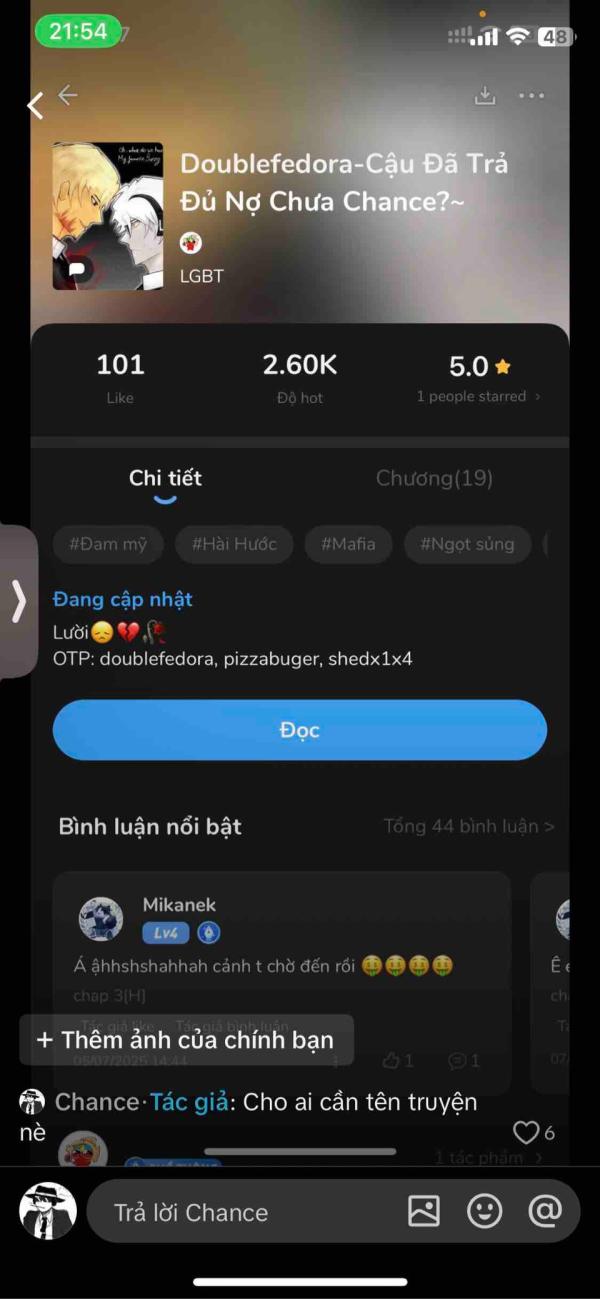Tap "Thêm ảnh của chính bạn" button
This screenshot has height=1299, width=600.
point(186,1040)
